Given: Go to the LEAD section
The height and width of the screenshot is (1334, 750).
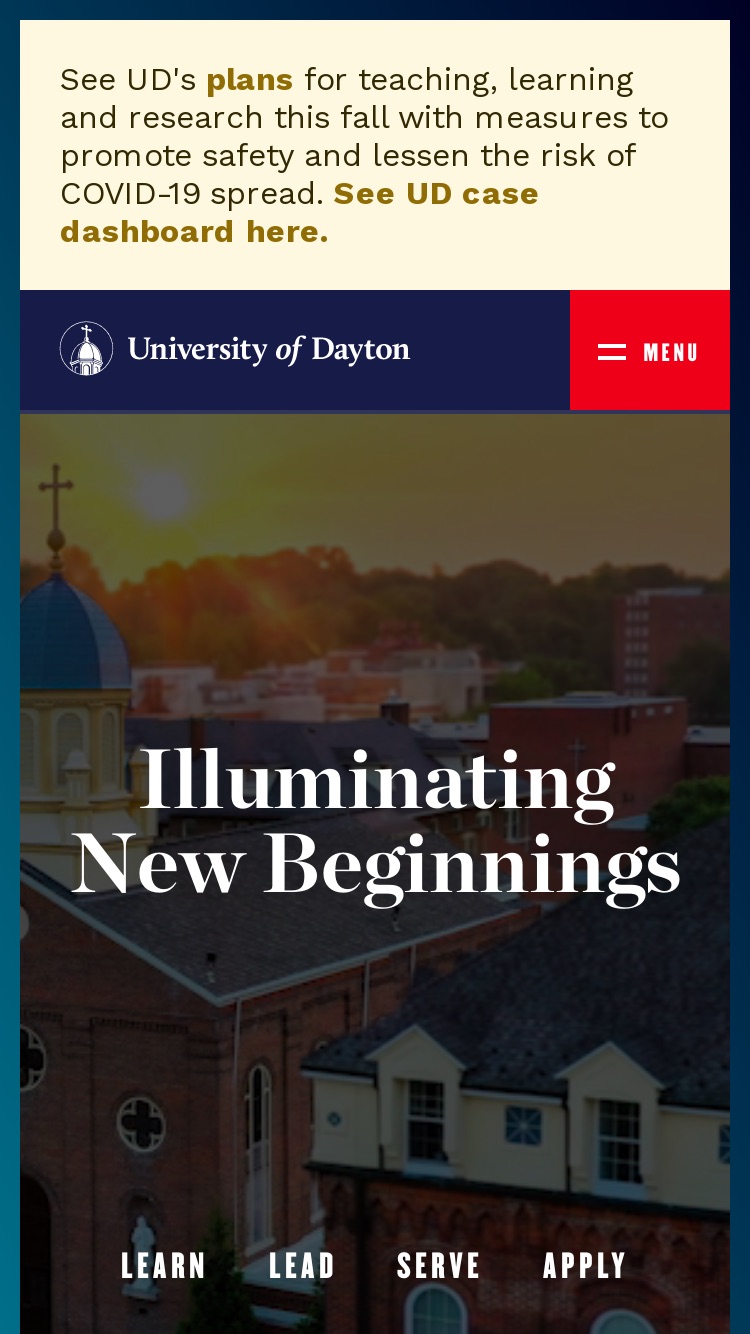Looking at the screenshot, I should (x=302, y=1266).
